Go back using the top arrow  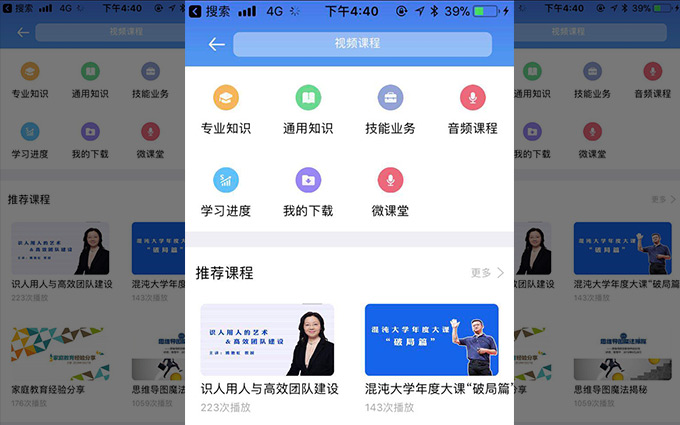[x=216, y=44]
